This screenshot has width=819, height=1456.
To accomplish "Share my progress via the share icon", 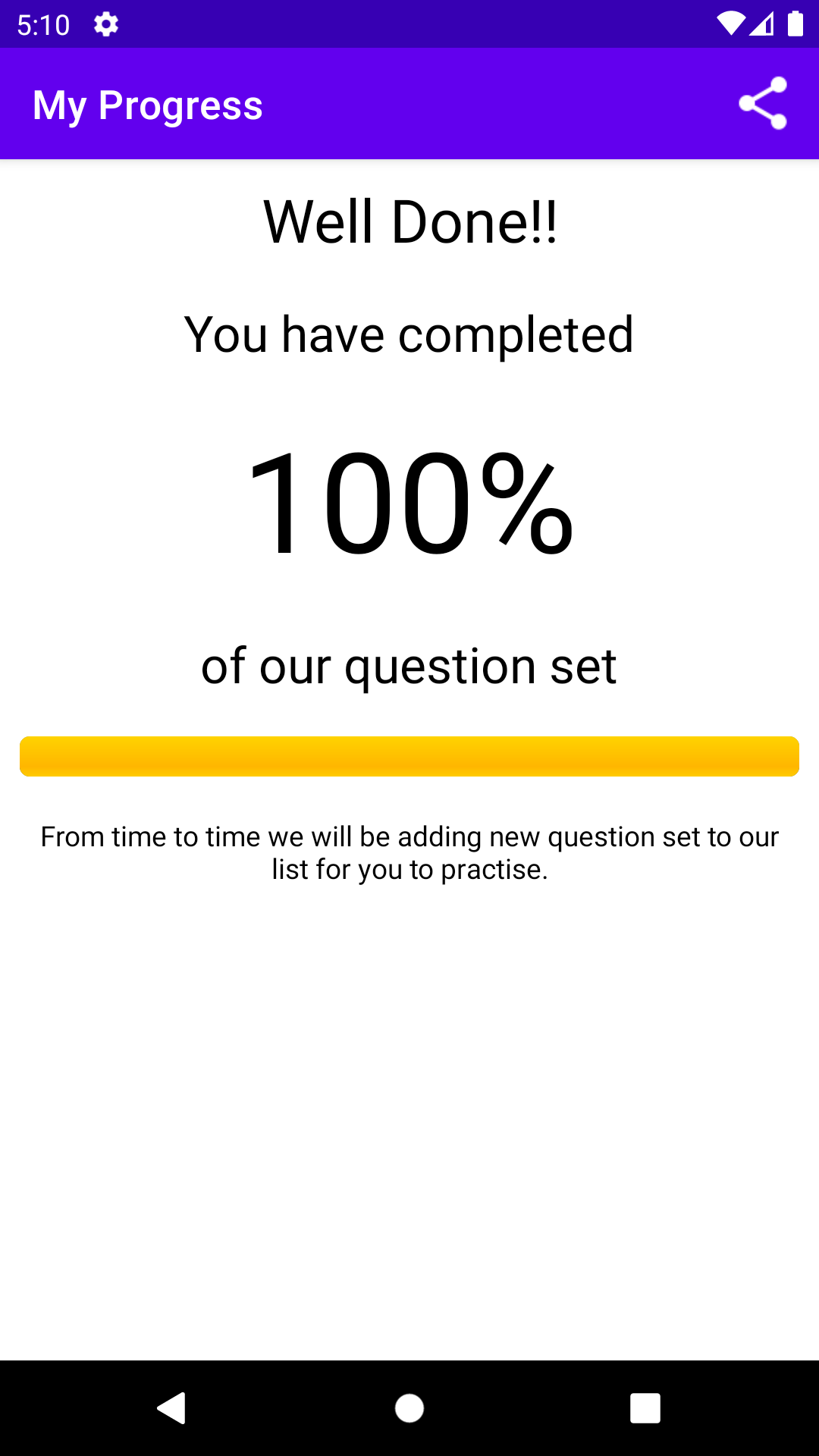I will click(763, 104).
